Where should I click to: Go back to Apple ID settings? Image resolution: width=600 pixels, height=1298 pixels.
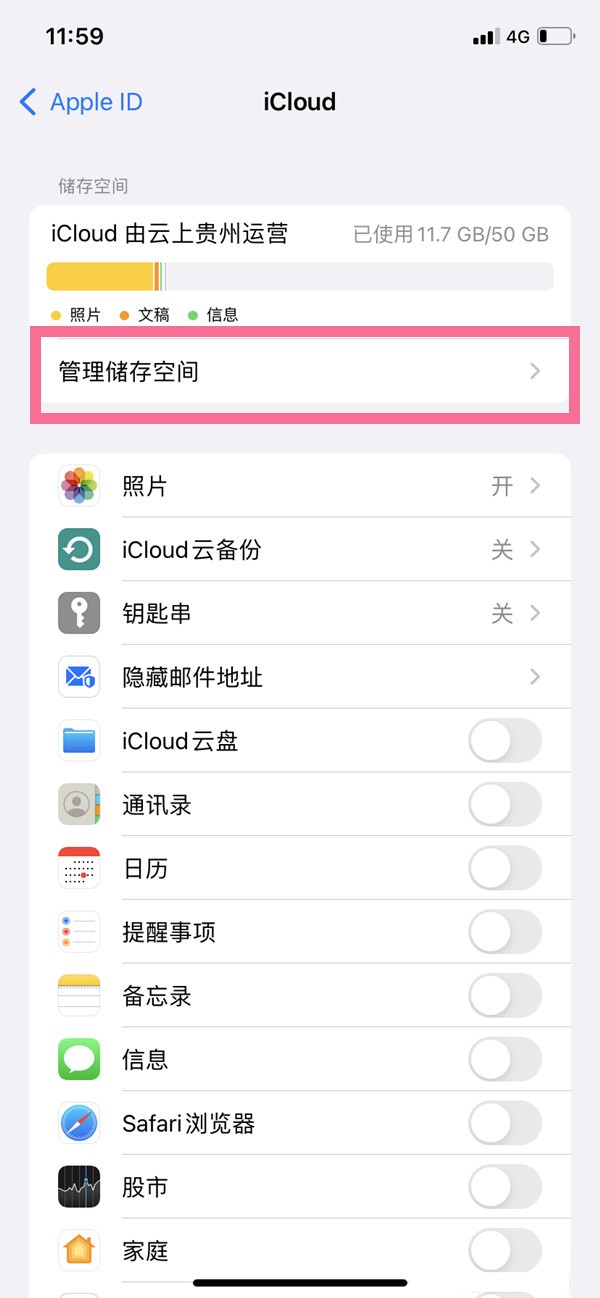tap(80, 102)
